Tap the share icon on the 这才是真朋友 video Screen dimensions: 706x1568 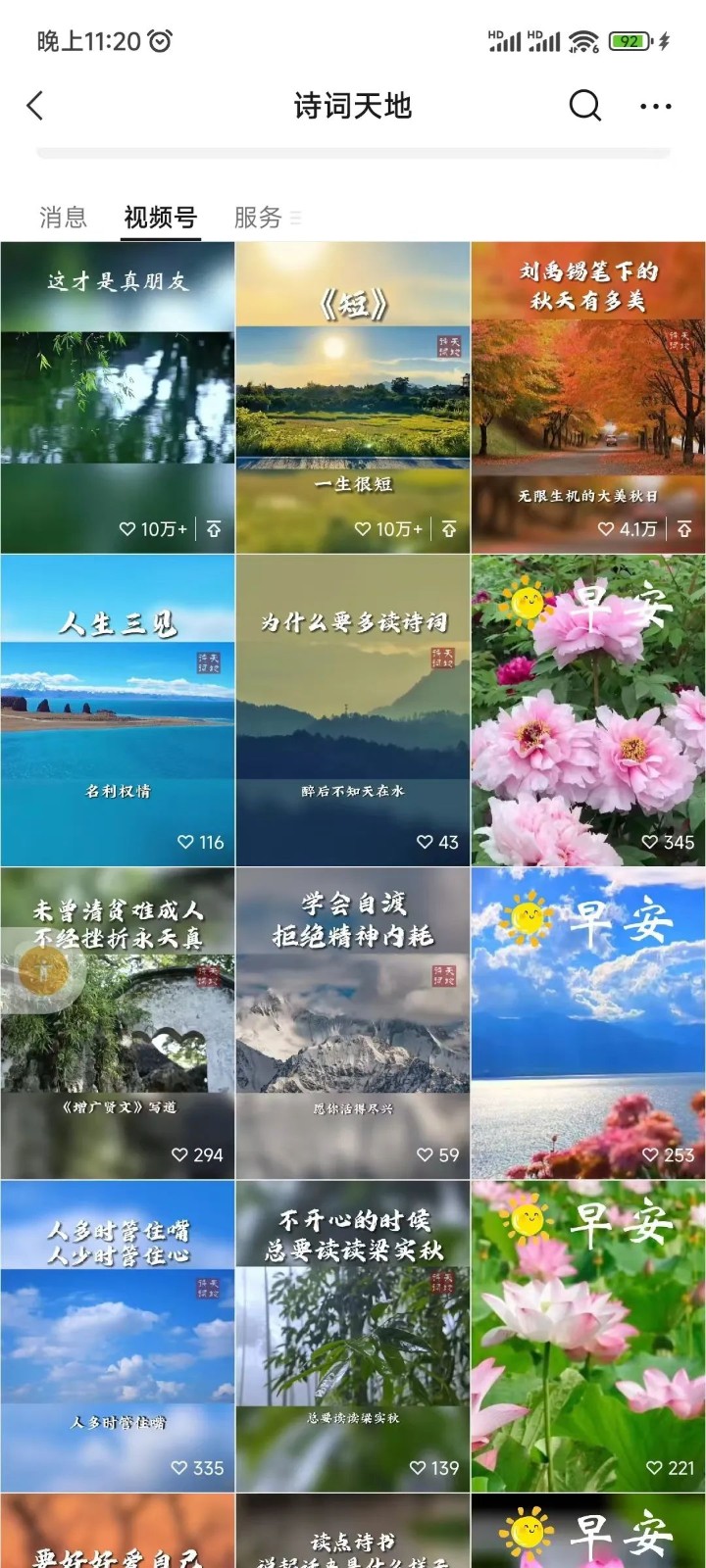[215, 526]
